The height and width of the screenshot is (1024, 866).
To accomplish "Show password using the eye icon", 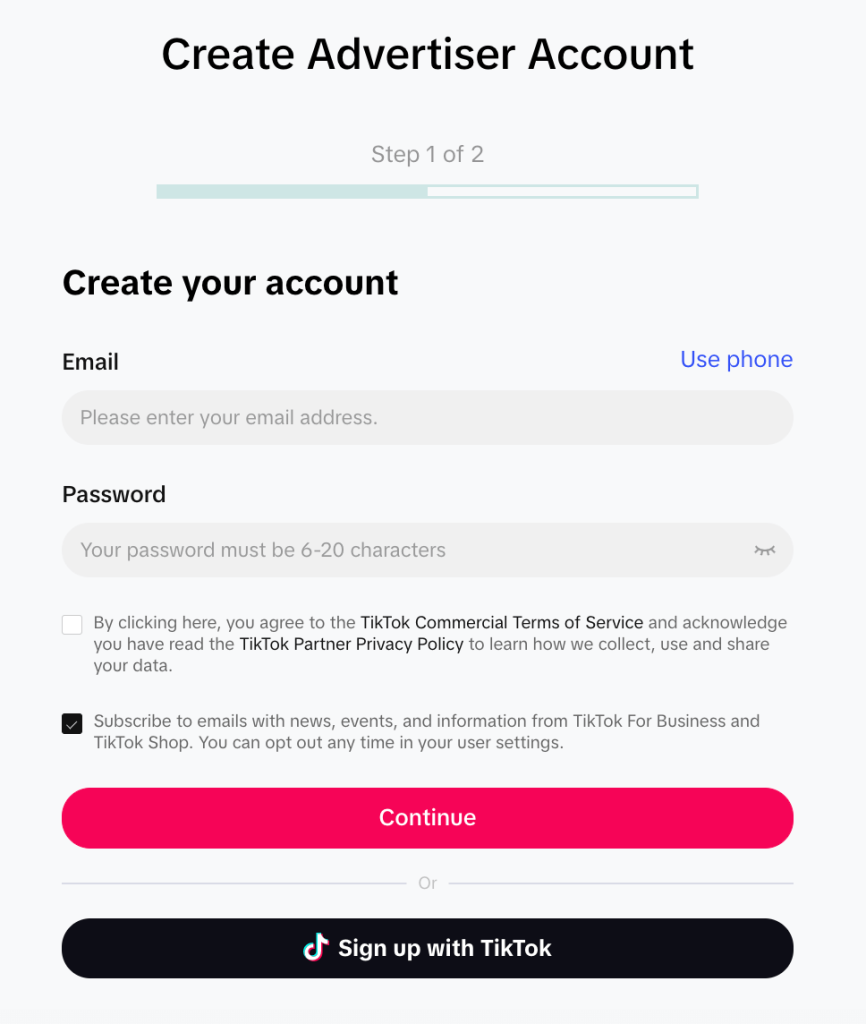I will [765, 550].
